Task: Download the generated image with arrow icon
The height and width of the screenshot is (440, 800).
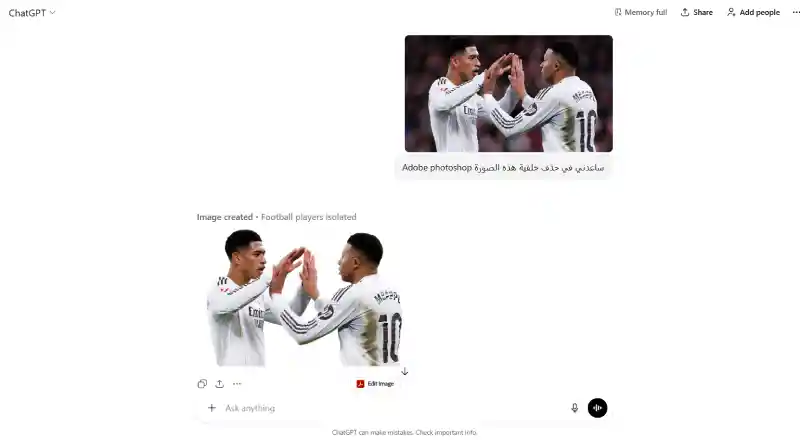Action: click(404, 371)
